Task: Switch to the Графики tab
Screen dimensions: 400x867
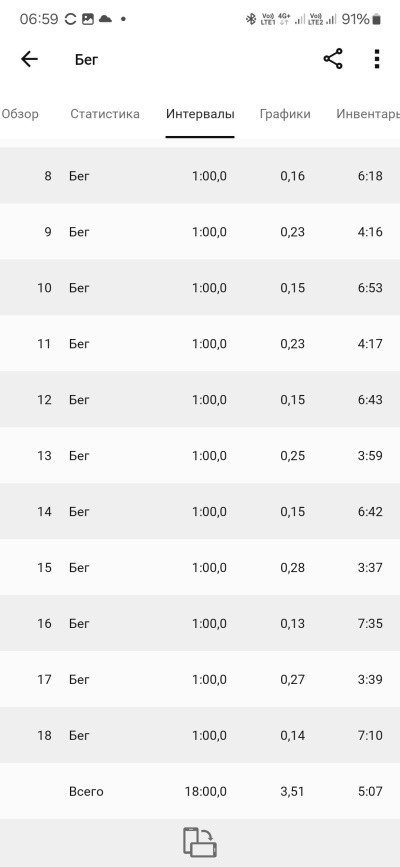Action: coord(285,114)
